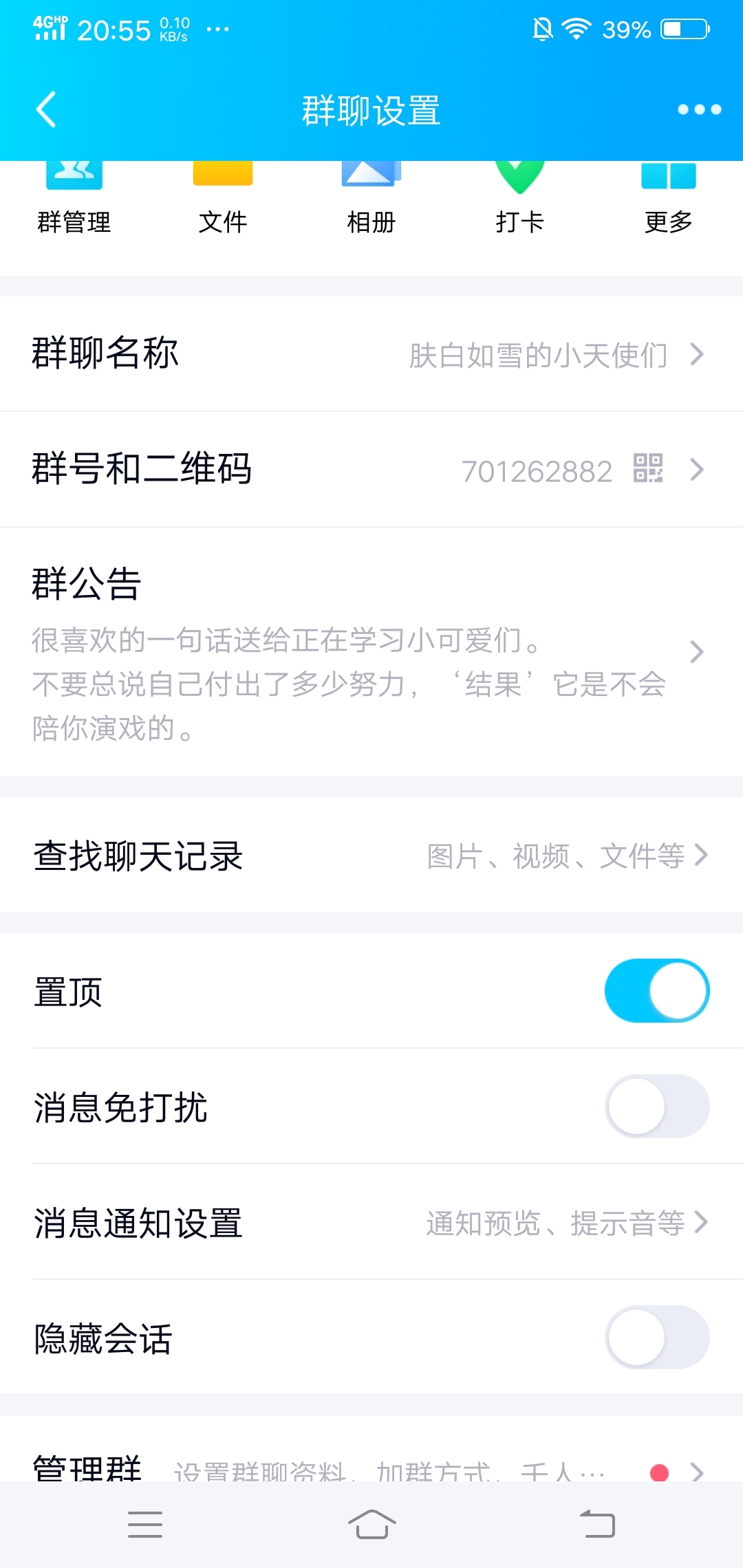
Task: Enable 隐藏会话 switch
Action: 656,1338
